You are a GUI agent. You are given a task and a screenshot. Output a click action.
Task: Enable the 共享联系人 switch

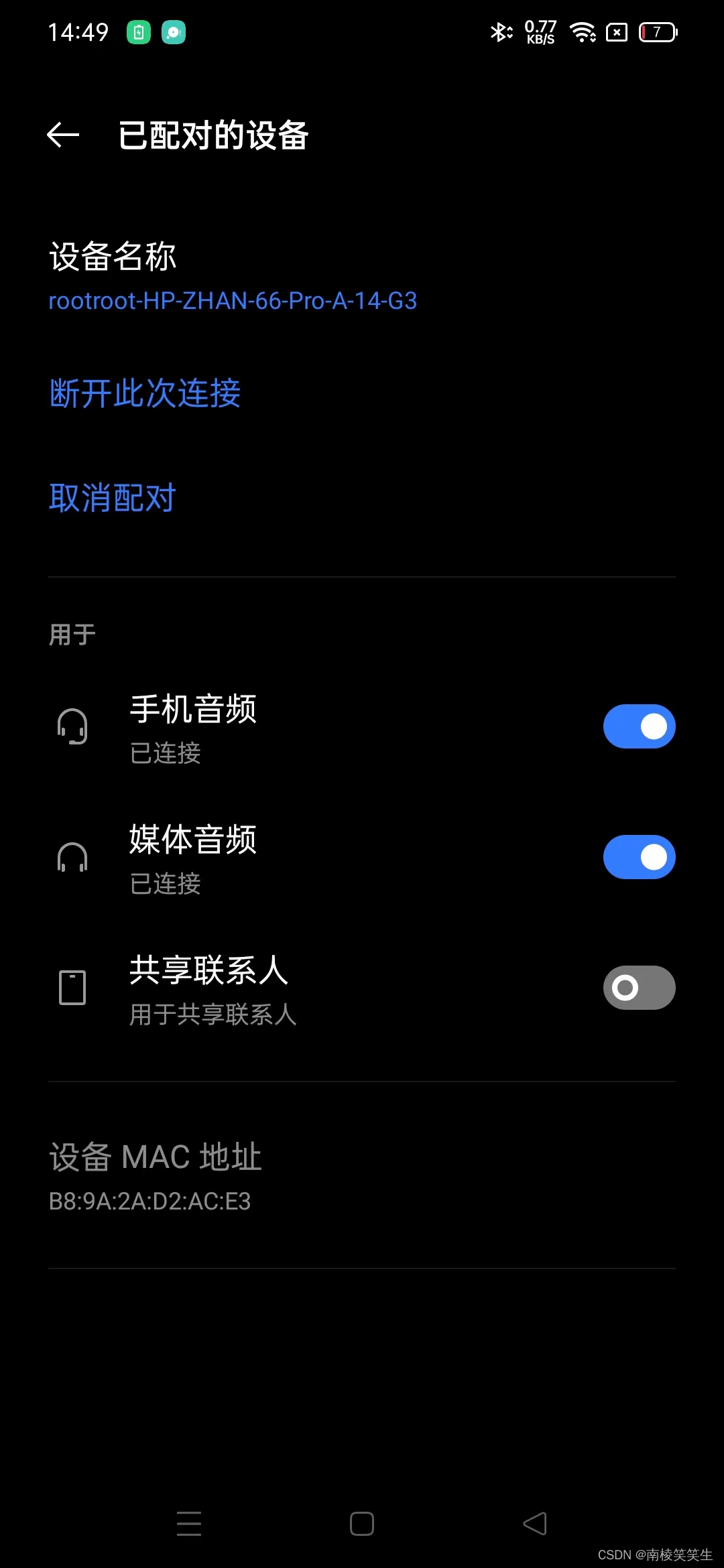[x=638, y=988]
